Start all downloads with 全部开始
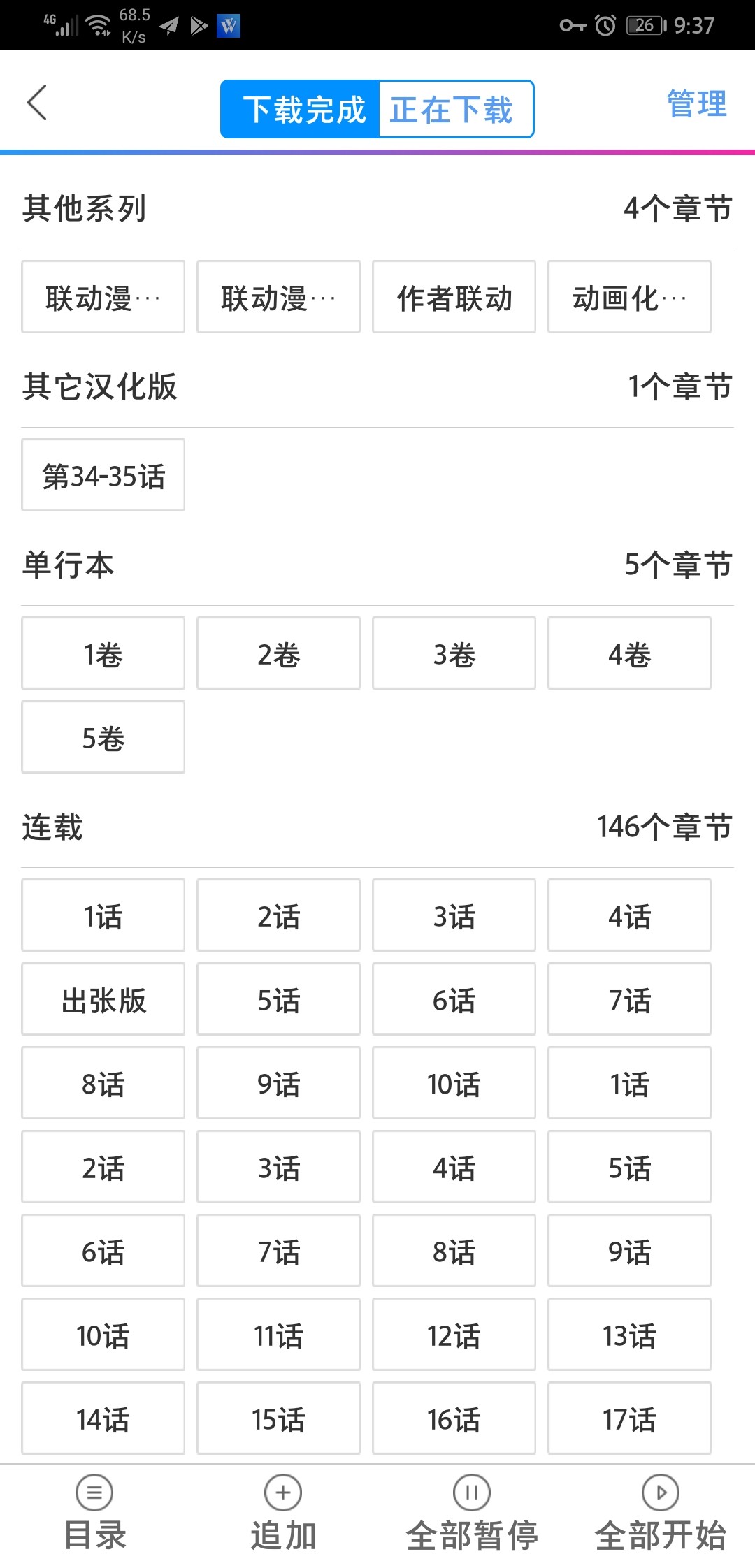This screenshot has height=1568, width=755. tap(661, 1513)
